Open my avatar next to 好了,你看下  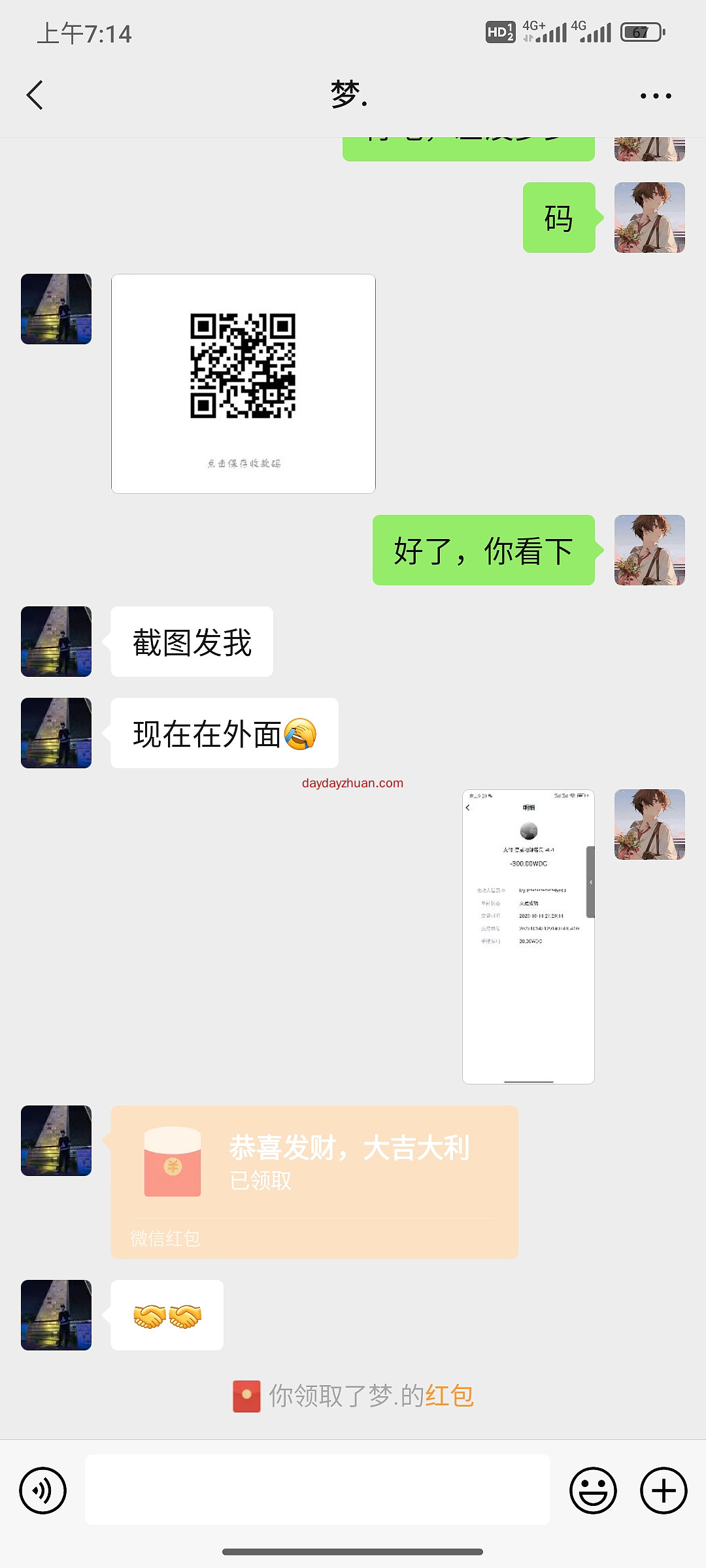pyautogui.click(x=649, y=550)
